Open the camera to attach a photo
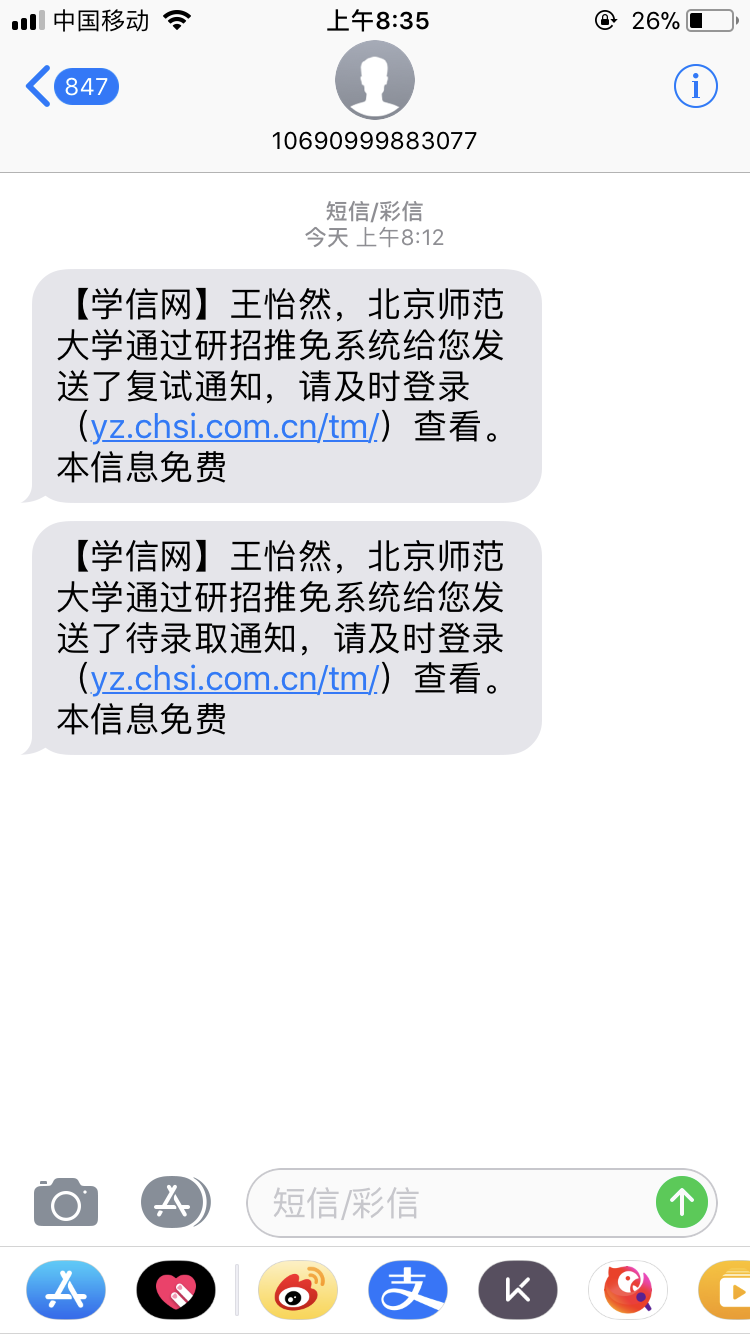750x1334 pixels. (x=66, y=1202)
